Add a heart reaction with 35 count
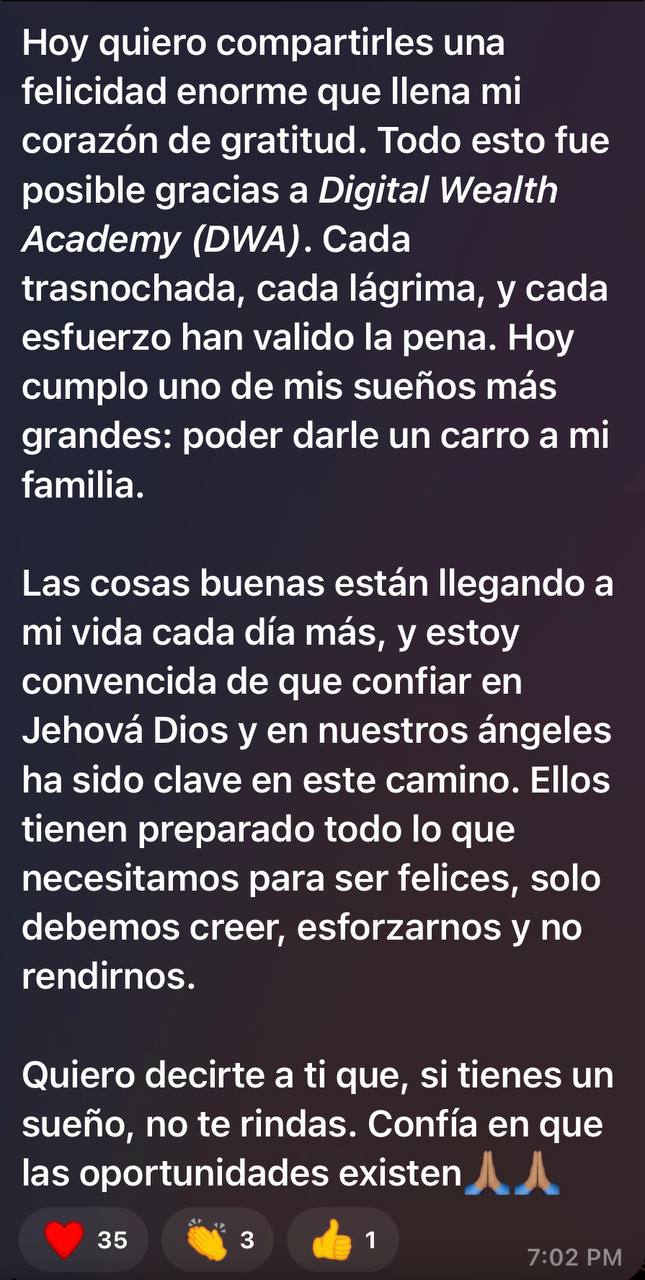 (85, 1240)
